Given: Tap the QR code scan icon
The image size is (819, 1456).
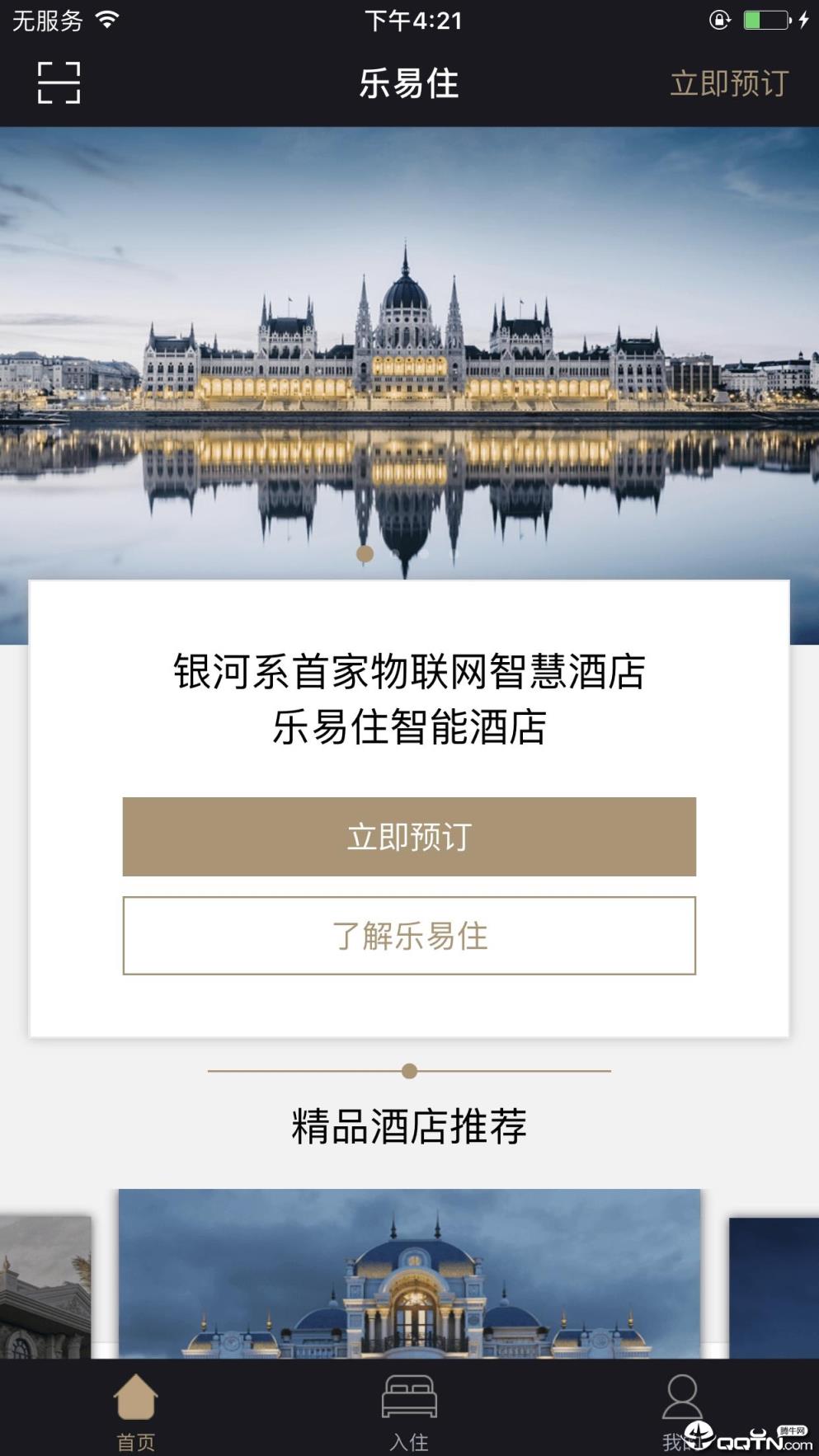Looking at the screenshot, I should (x=58, y=82).
